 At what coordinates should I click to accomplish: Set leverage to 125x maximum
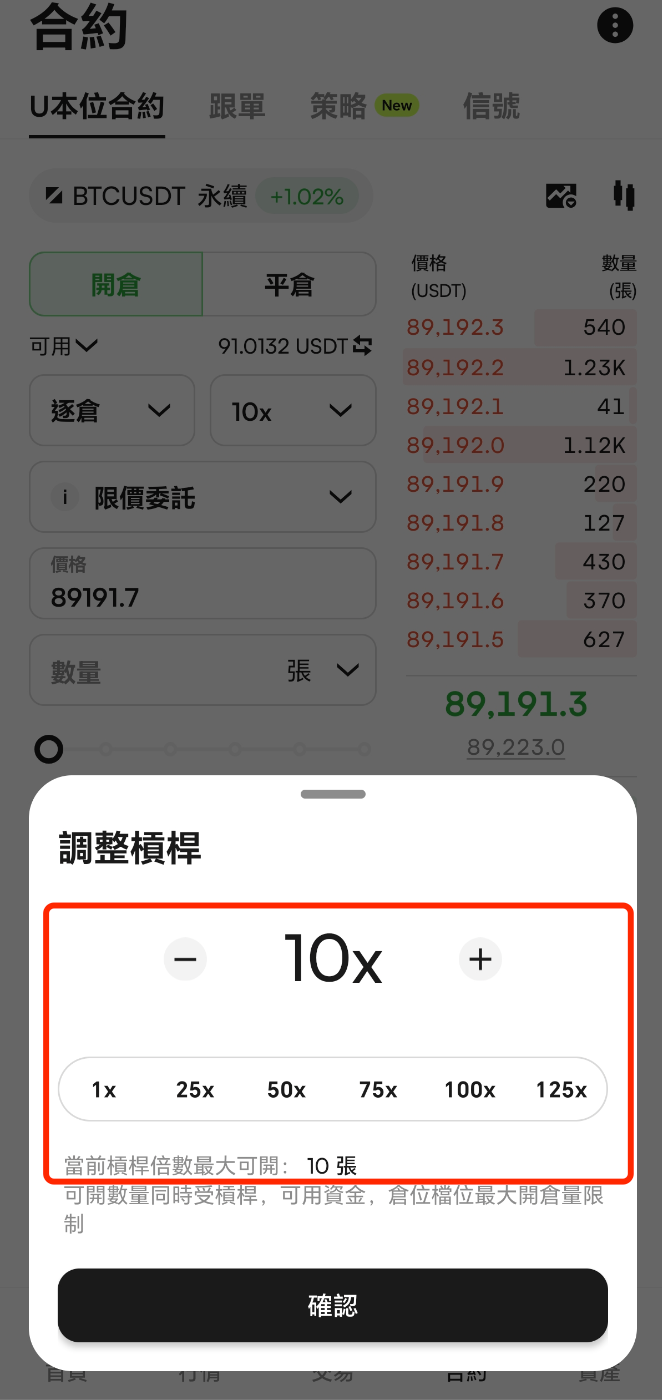(x=561, y=1089)
